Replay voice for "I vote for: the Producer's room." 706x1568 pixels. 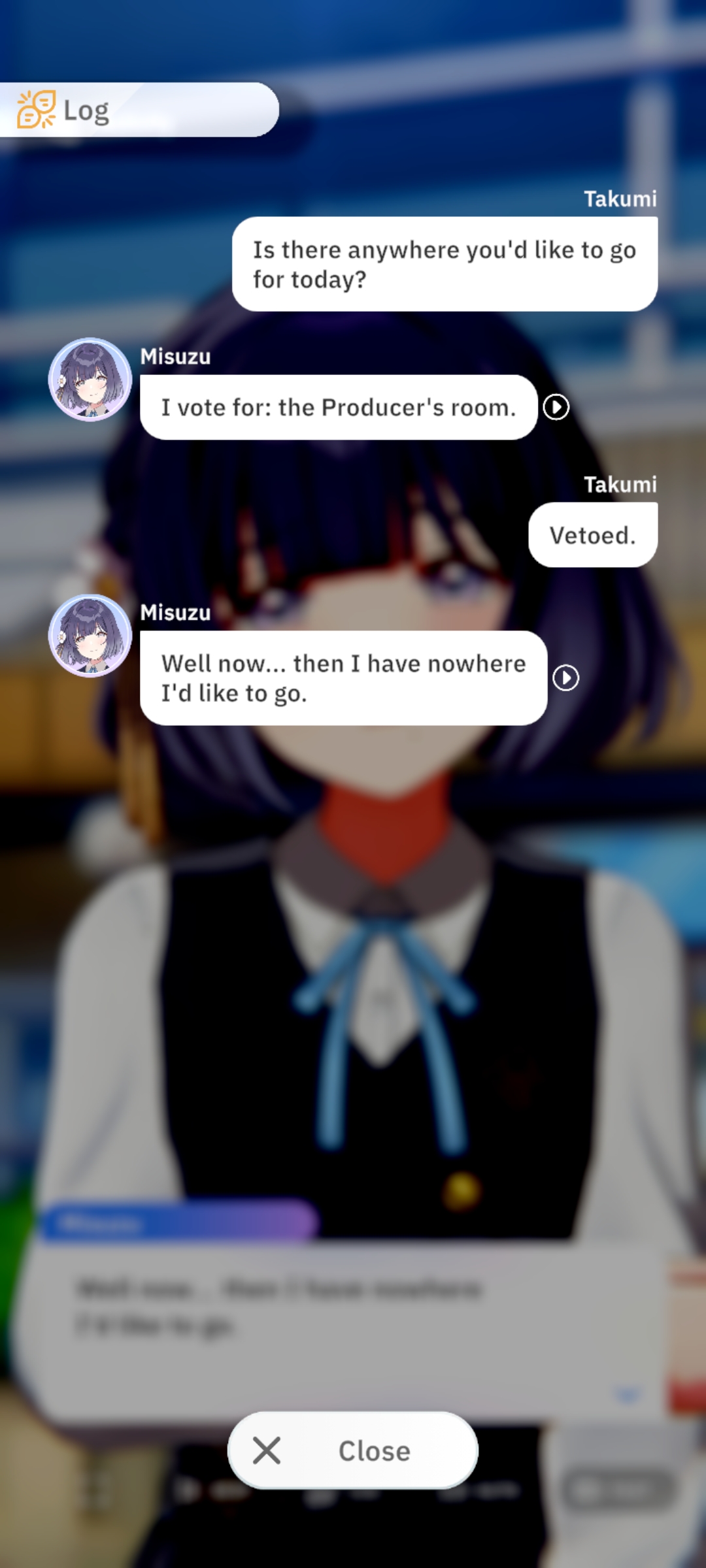[556, 407]
